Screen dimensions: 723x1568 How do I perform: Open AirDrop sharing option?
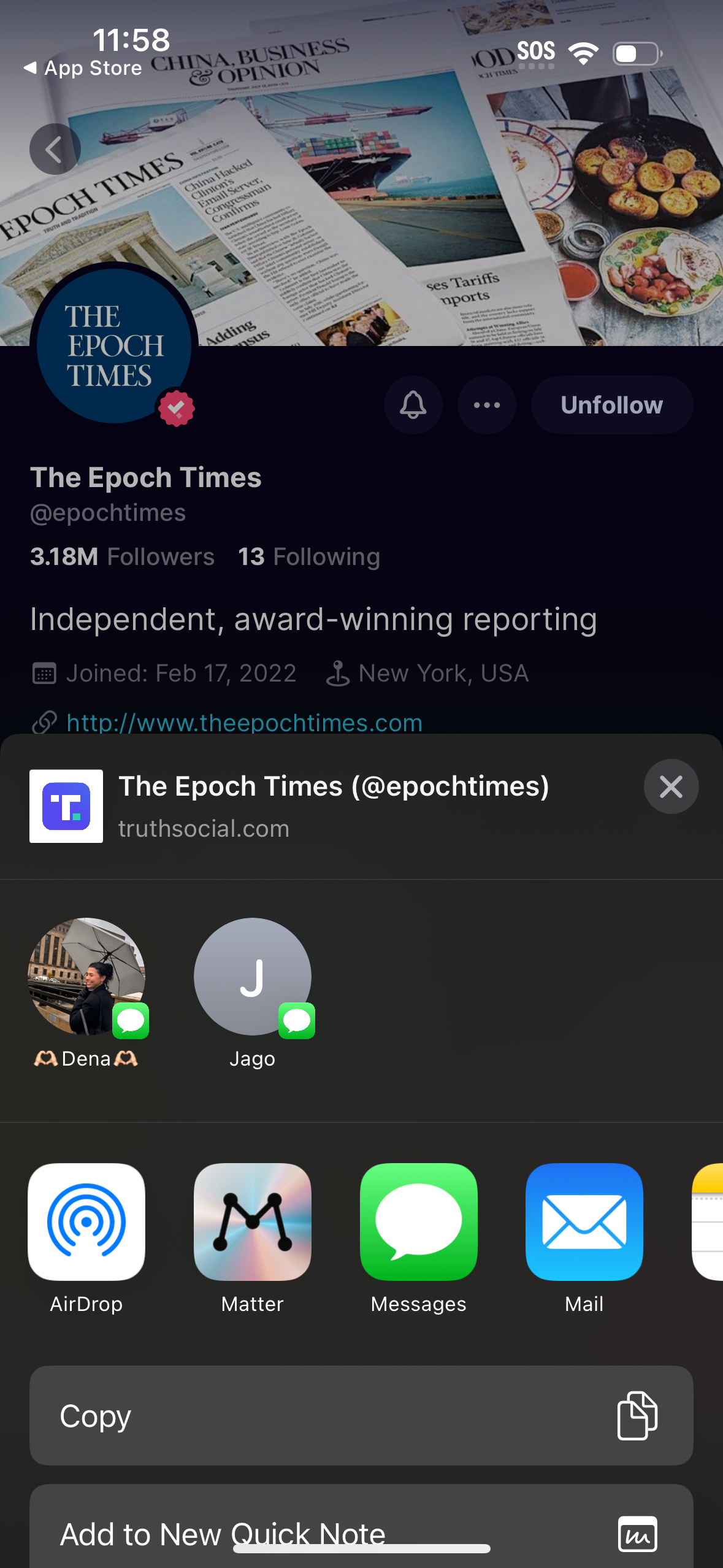pos(86,1222)
